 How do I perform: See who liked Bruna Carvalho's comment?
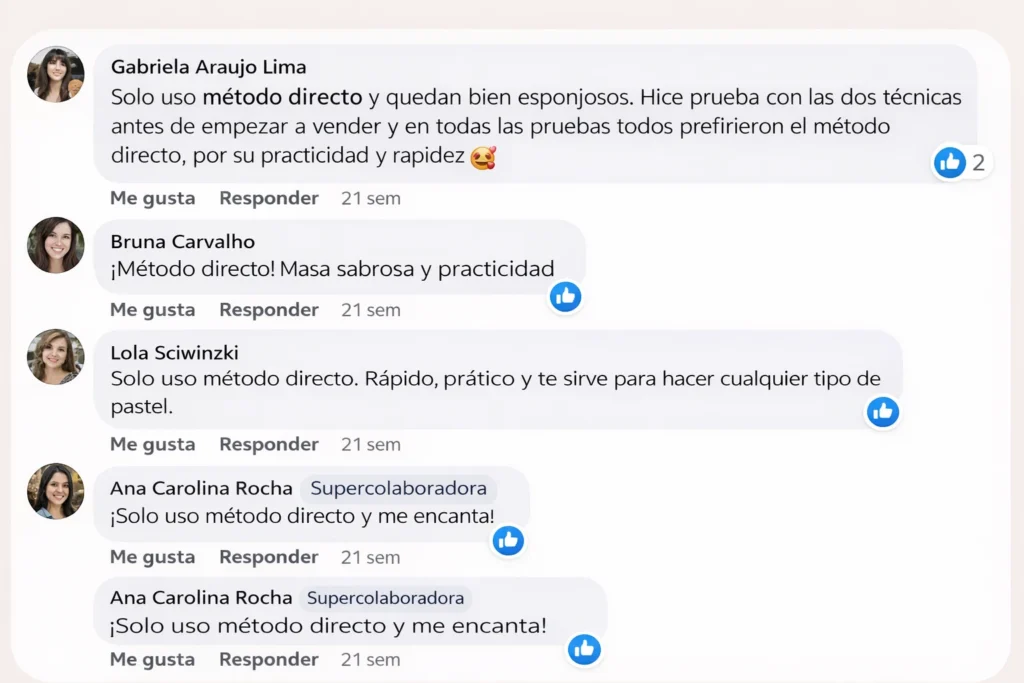[566, 296]
